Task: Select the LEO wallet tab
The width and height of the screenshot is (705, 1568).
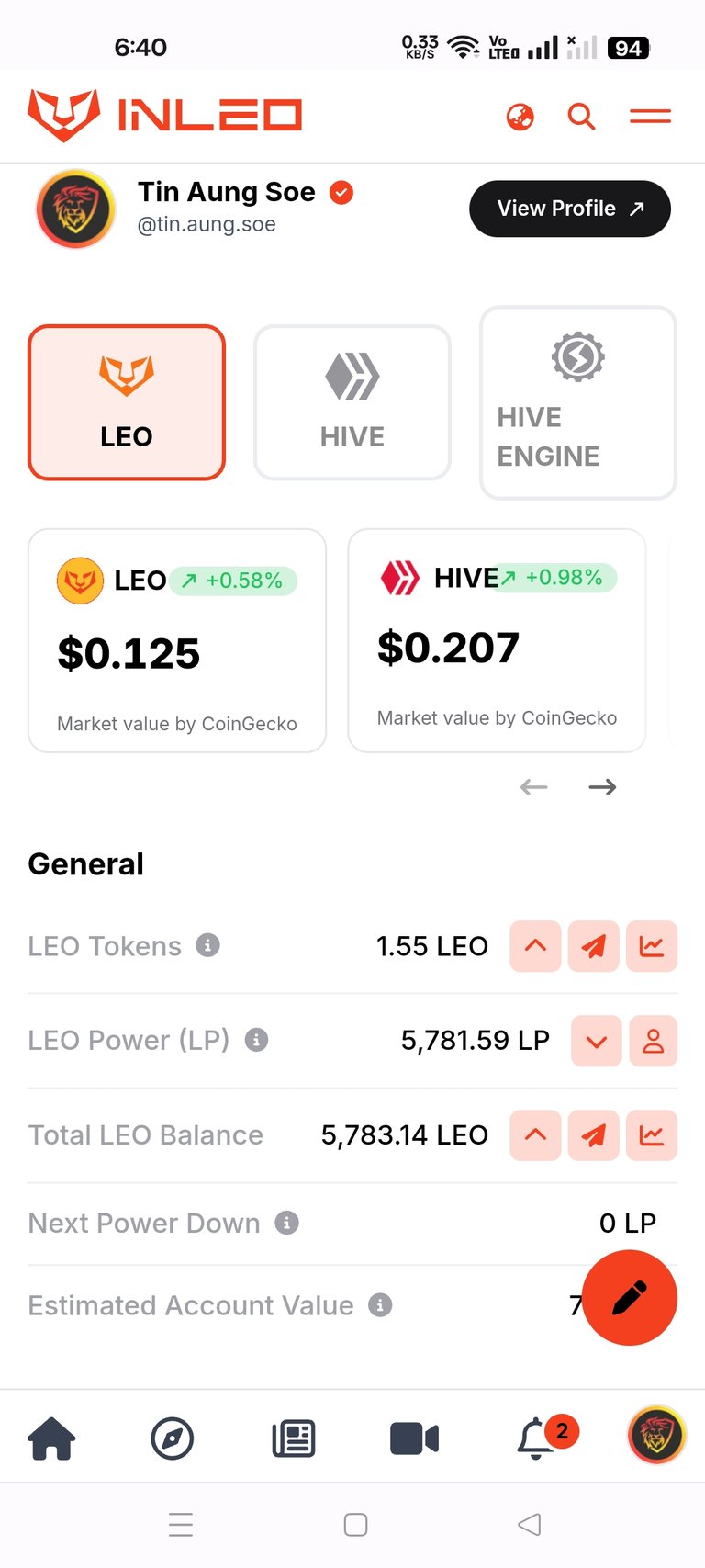Action: click(x=127, y=402)
